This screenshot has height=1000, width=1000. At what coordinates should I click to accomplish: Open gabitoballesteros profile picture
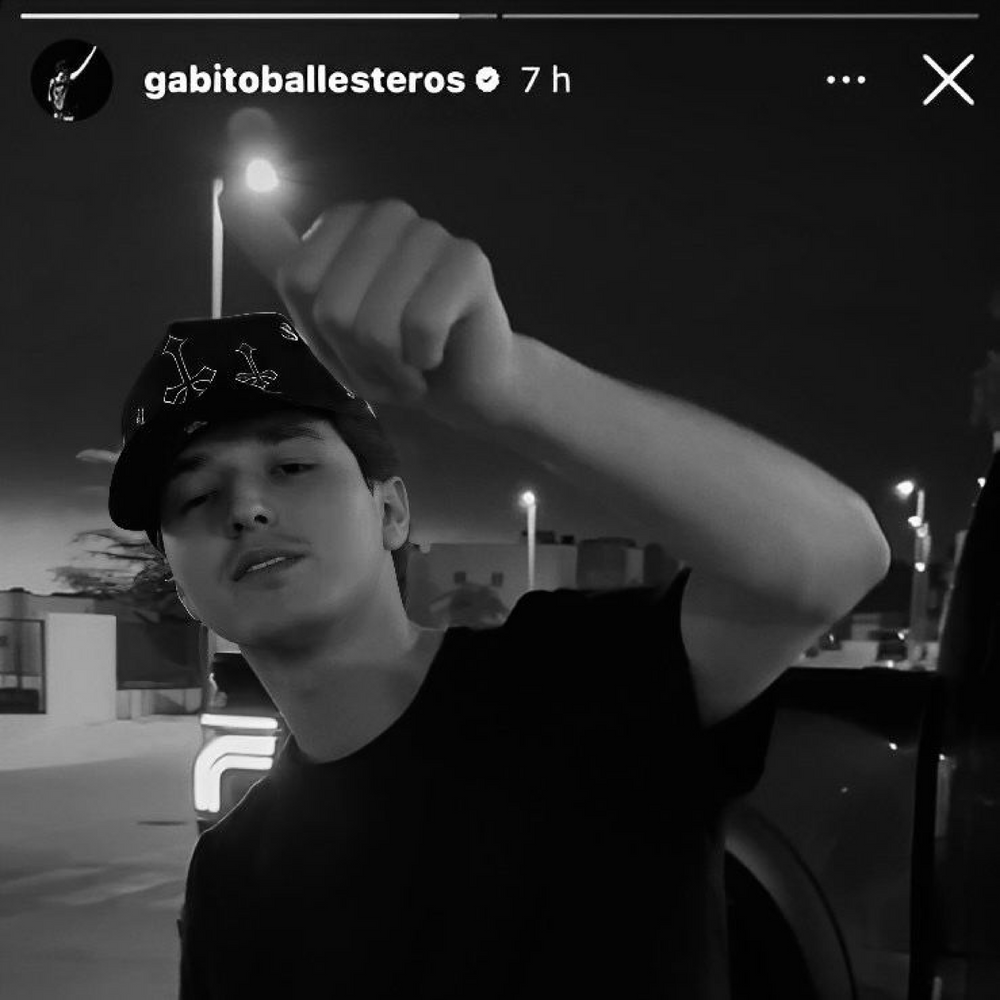(x=71, y=80)
